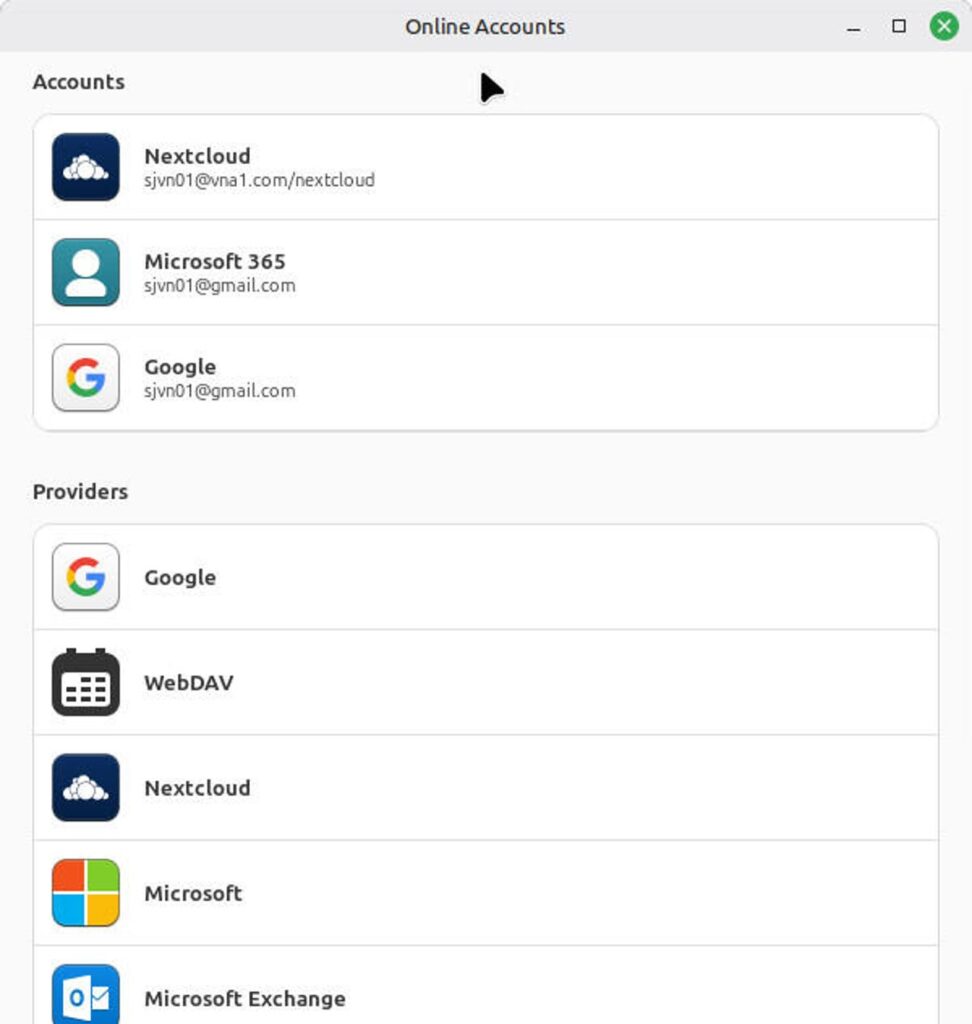Minimize the Online Accounts window

(x=854, y=27)
